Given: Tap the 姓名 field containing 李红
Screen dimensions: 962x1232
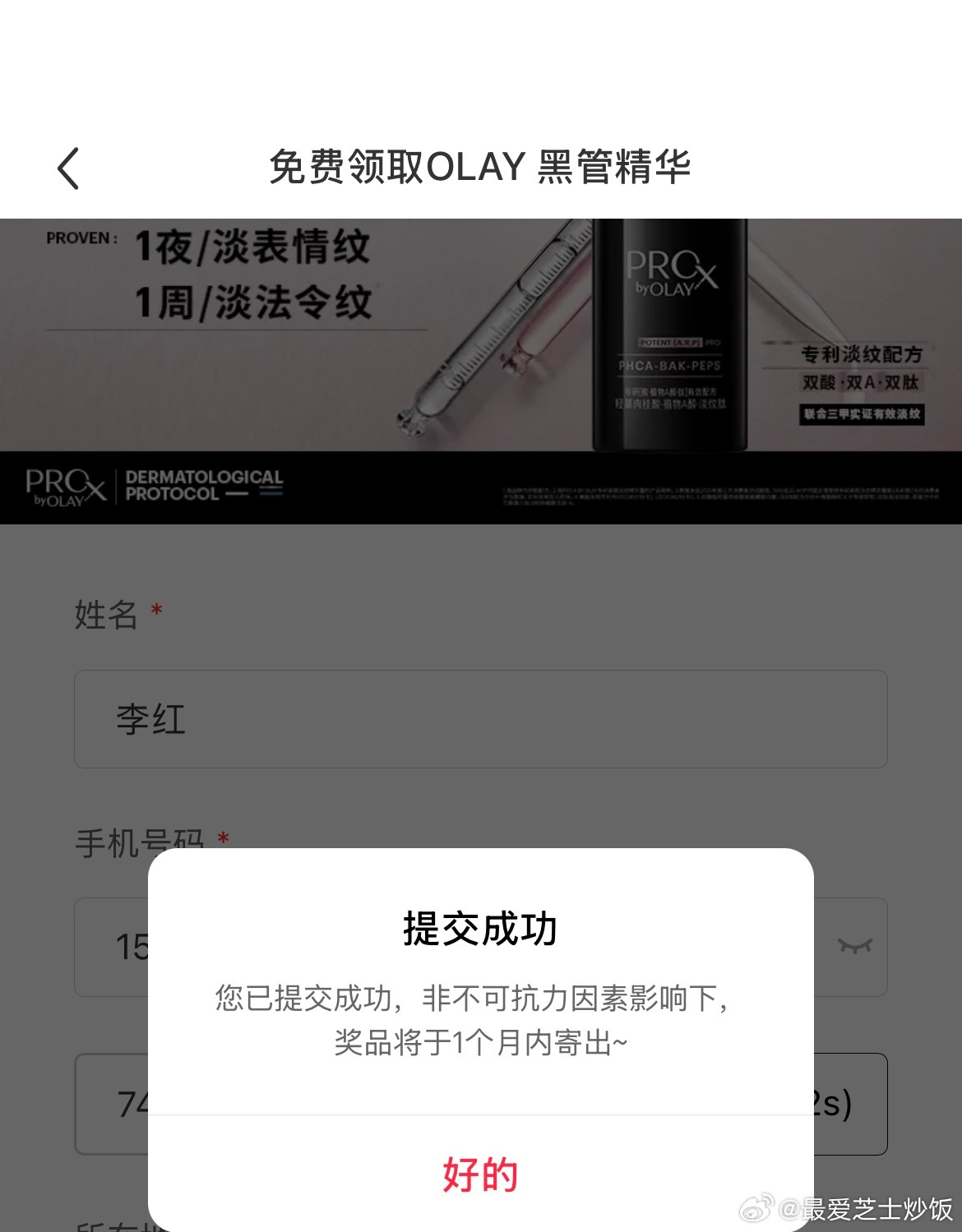Looking at the screenshot, I should (x=480, y=719).
